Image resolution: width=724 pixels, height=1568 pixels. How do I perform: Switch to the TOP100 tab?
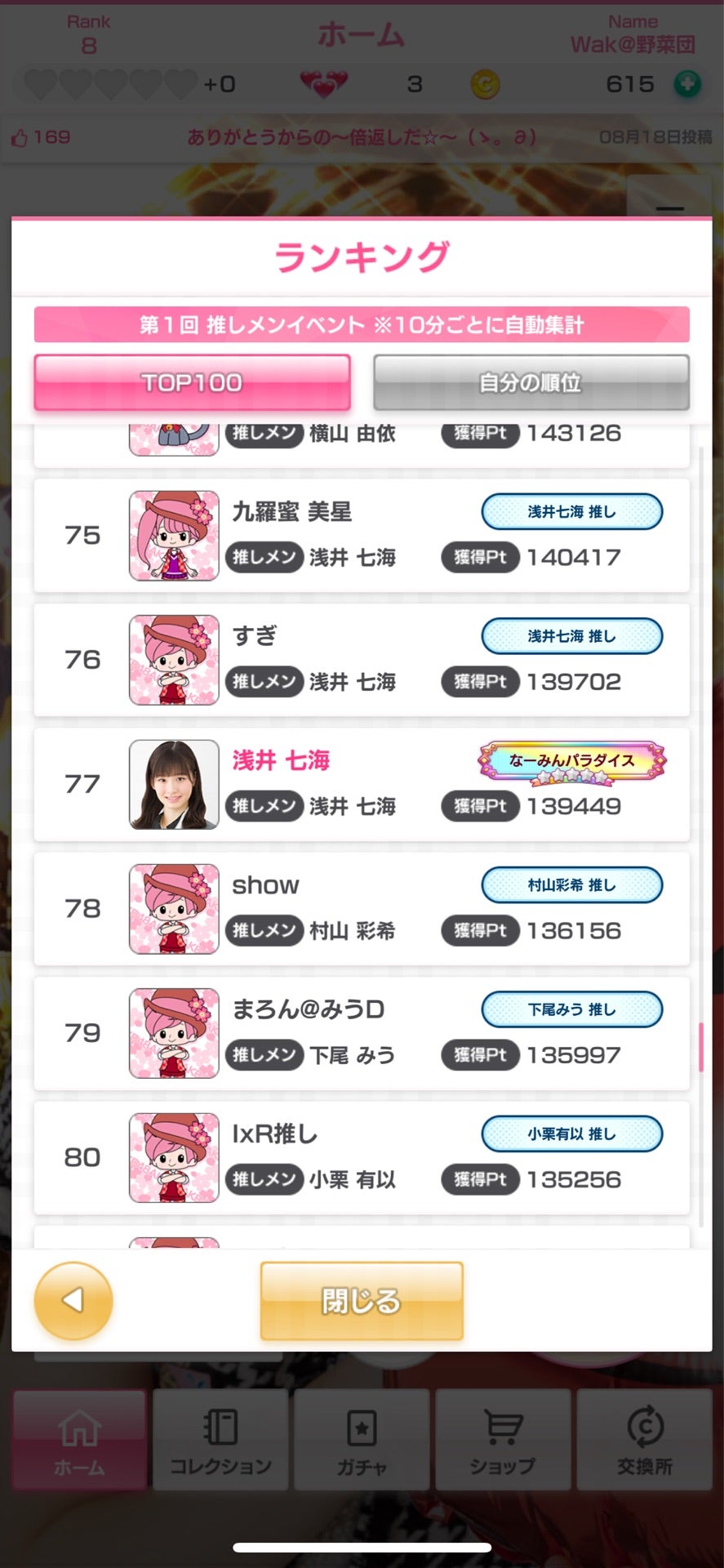pos(192,382)
